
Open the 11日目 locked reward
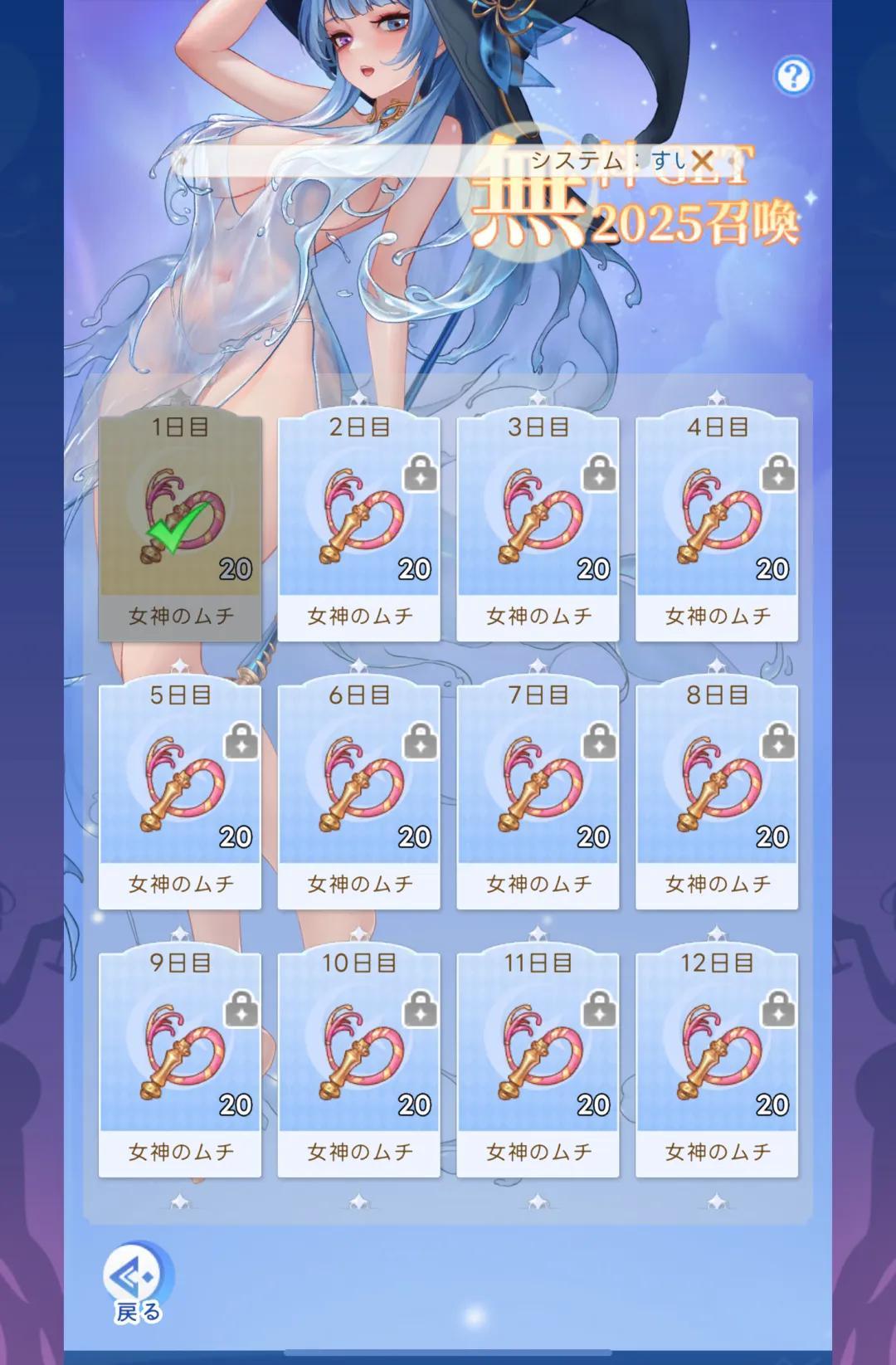click(538, 1064)
